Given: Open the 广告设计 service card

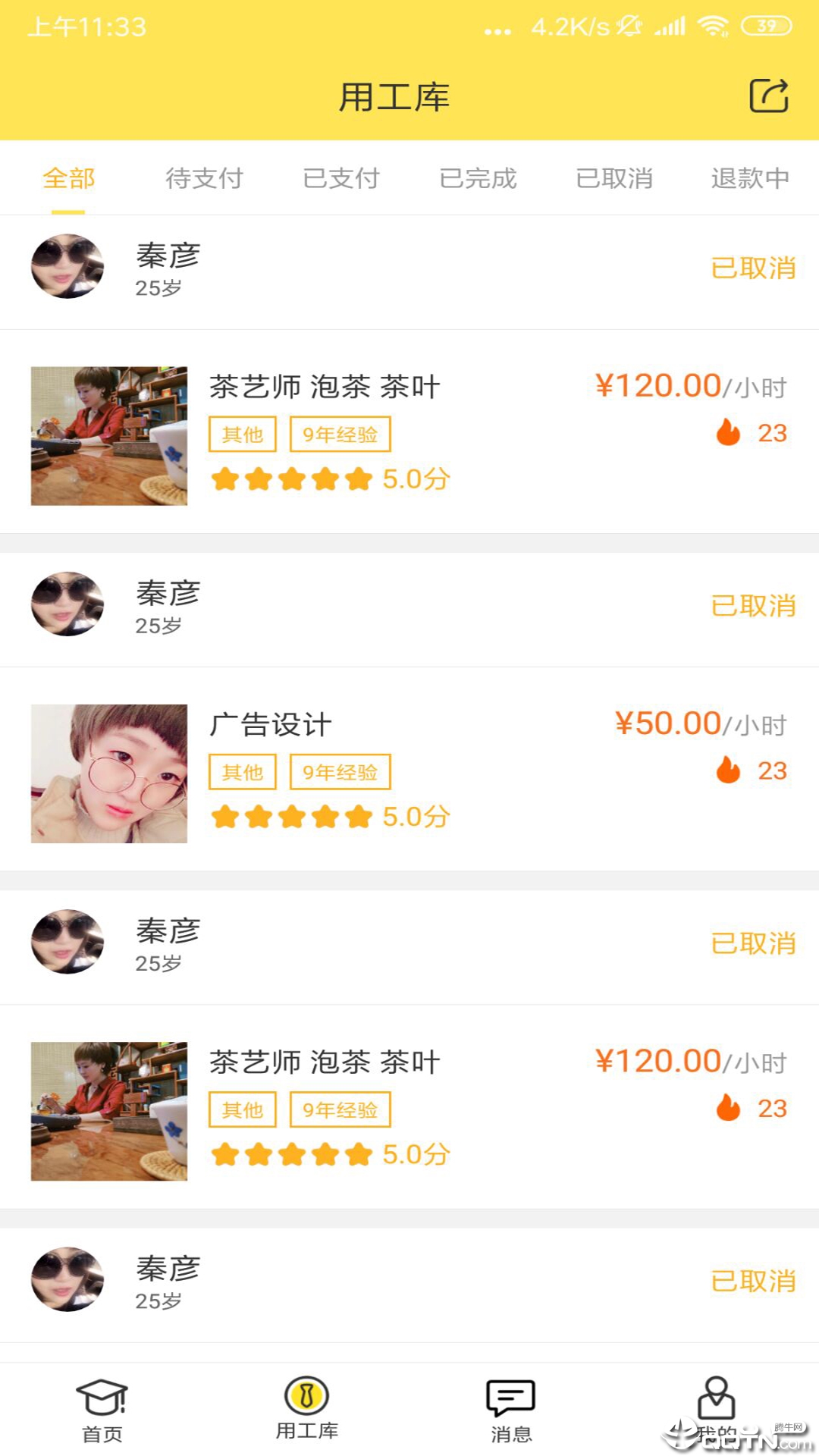Looking at the screenshot, I should (x=409, y=772).
